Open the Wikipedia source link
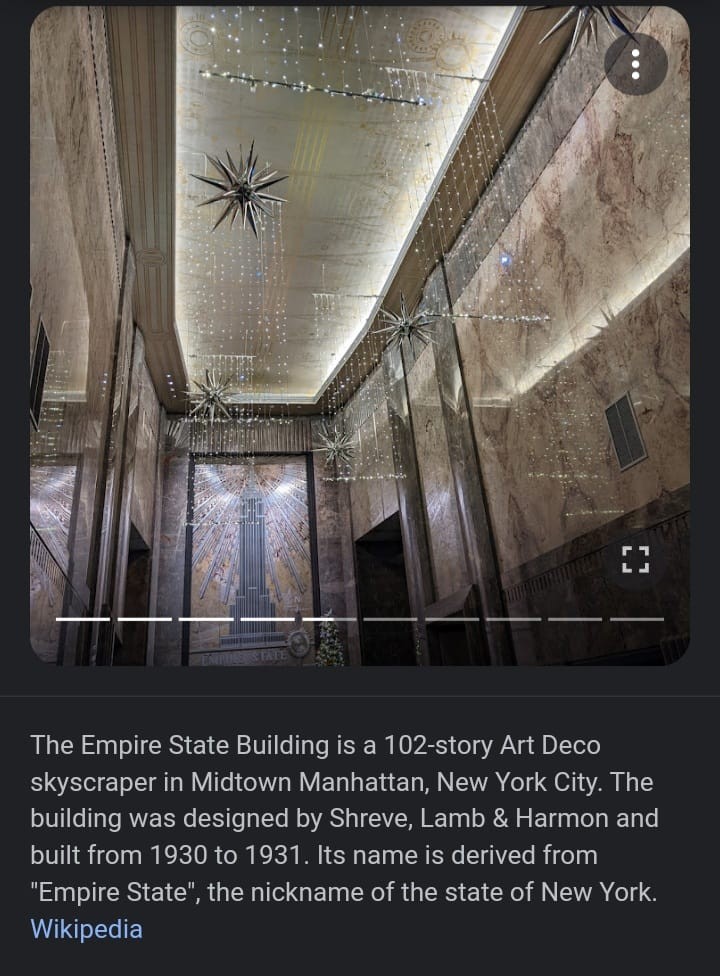720x976 pixels. click(86, 929)
